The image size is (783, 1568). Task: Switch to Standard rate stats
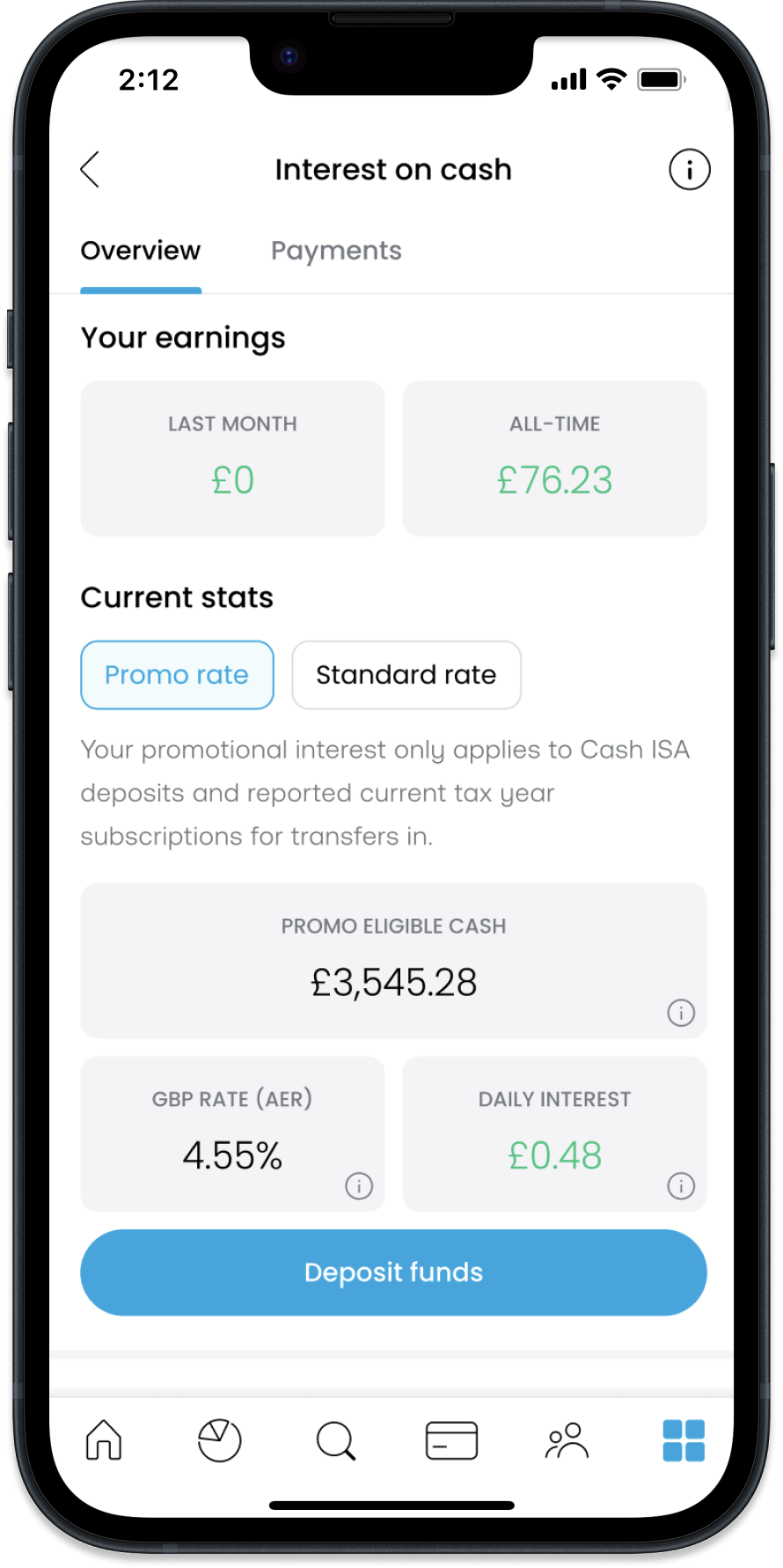pyautogui.click(x=406, y=675)
